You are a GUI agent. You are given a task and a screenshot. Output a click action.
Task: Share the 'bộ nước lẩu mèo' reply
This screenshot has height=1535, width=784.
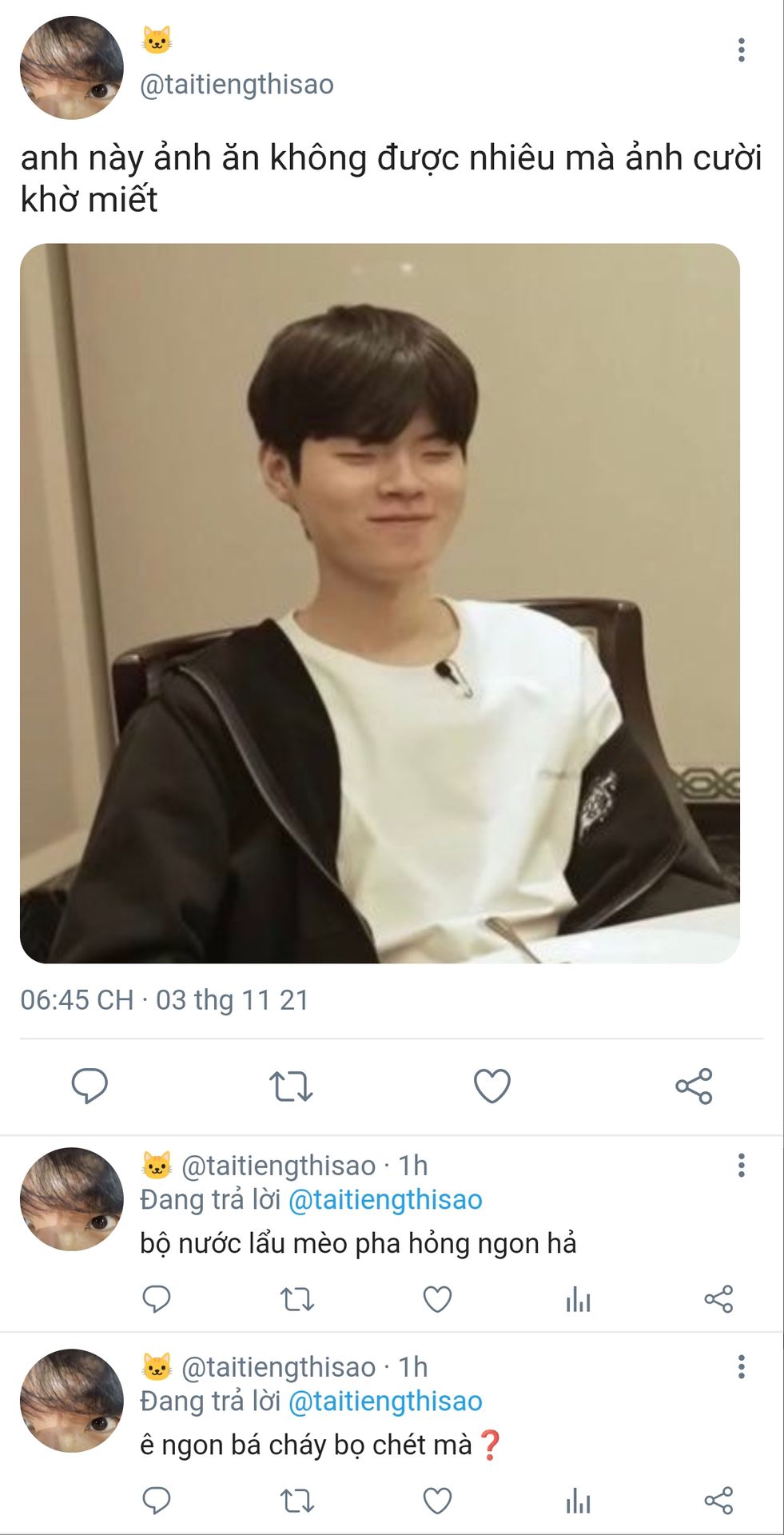pyautogui.click(x=718, y=1299)
